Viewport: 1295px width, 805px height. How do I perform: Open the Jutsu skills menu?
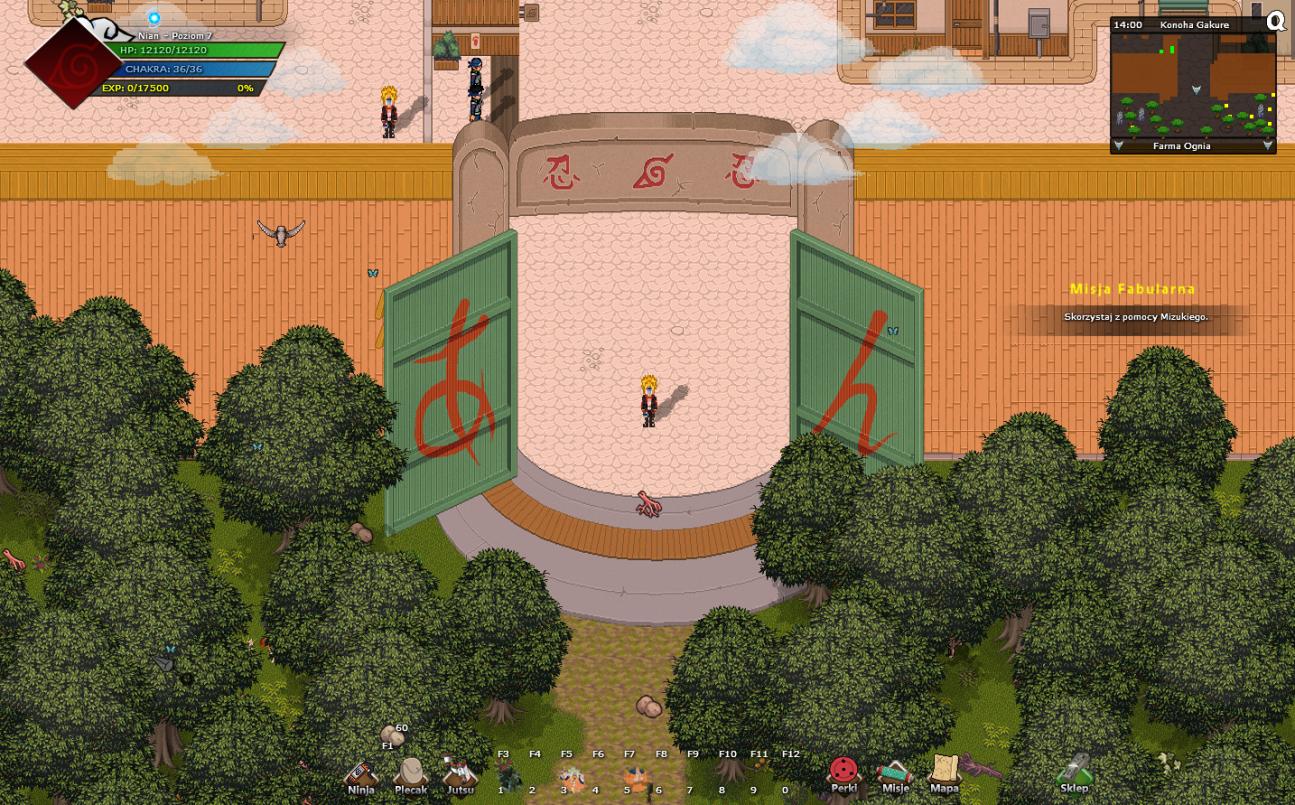click(460, 774)
